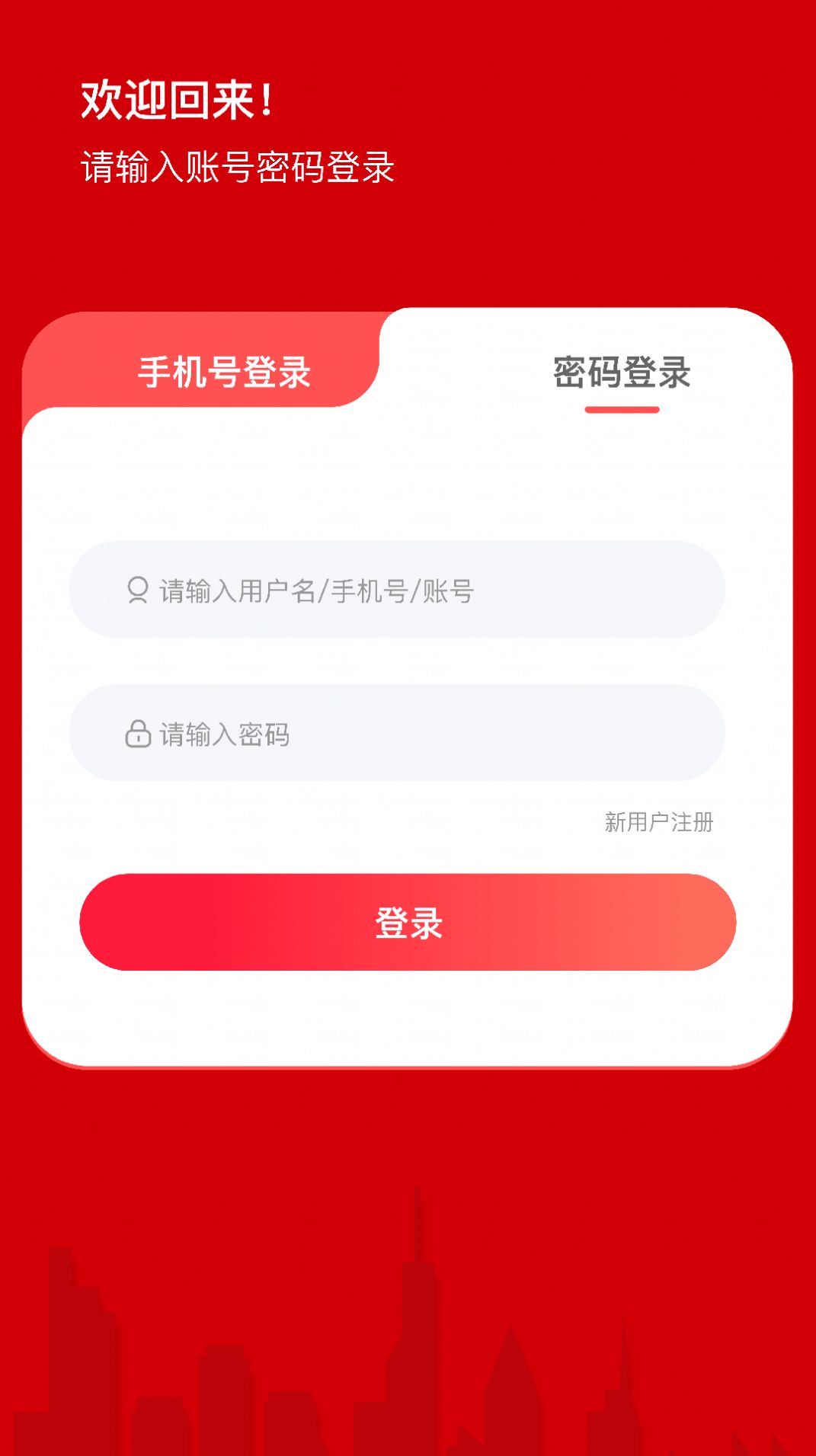The height and width of the screenshot is (1456, 816).
Task: Activate the password login tab
Action: 621,373
